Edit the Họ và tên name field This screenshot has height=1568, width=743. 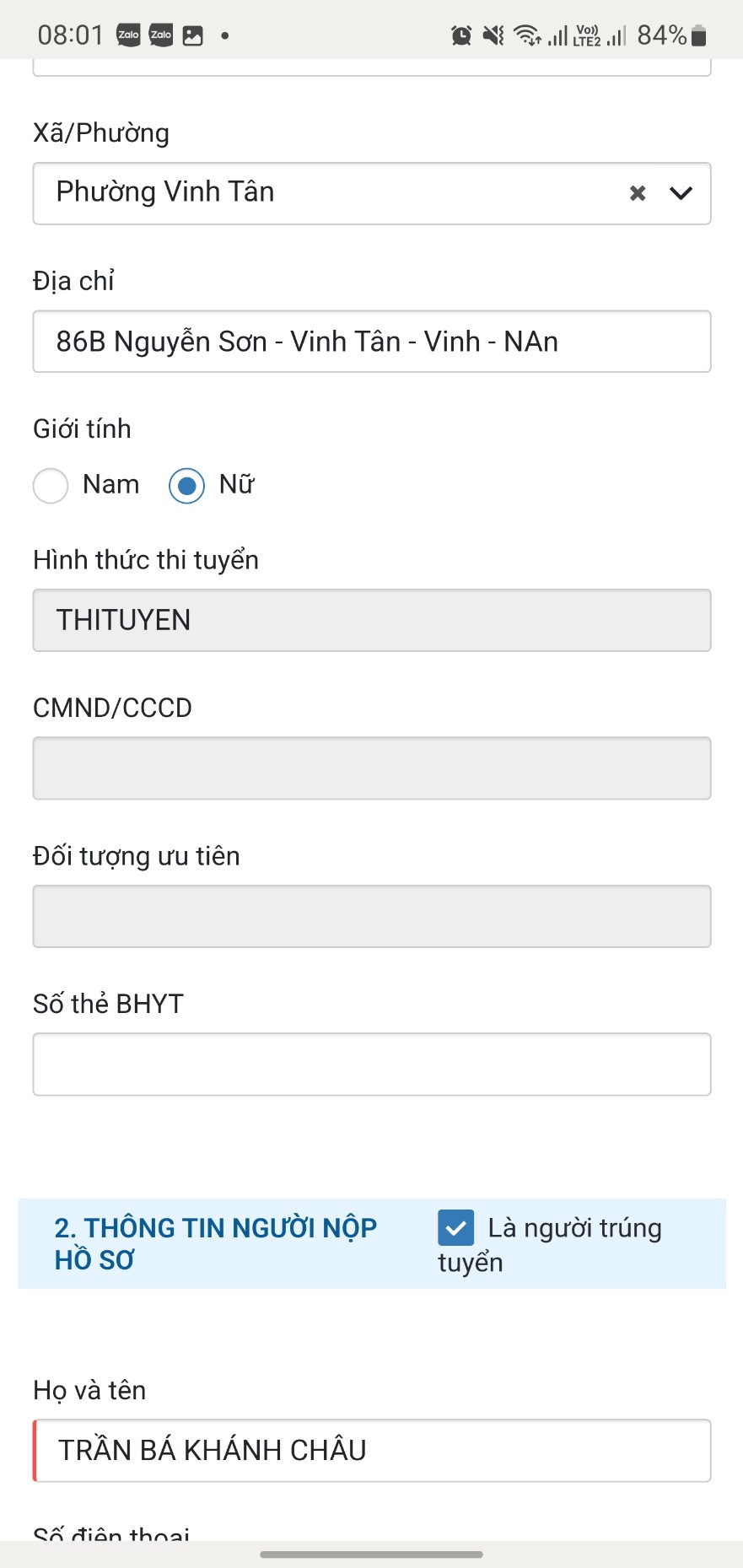372,1451
